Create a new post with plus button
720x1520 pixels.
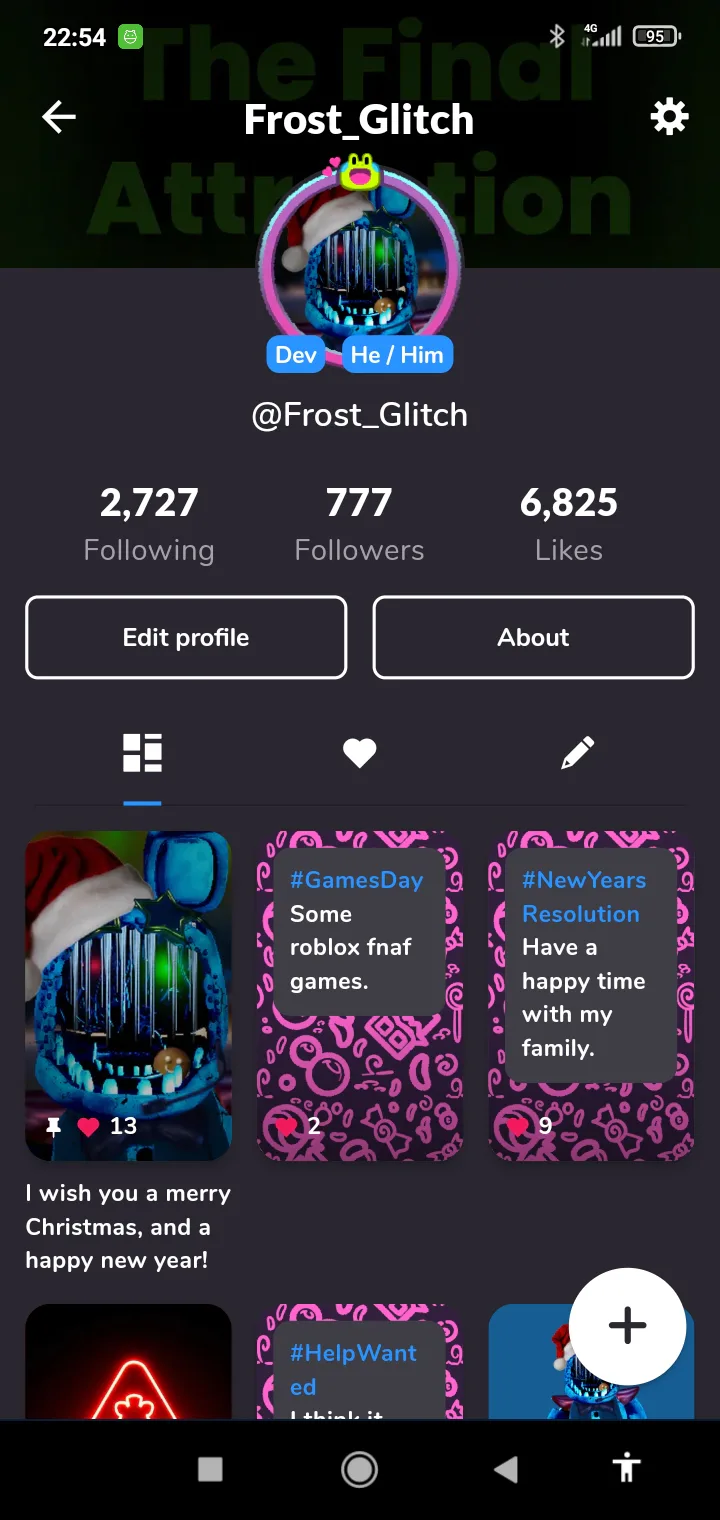point(627,1326)
